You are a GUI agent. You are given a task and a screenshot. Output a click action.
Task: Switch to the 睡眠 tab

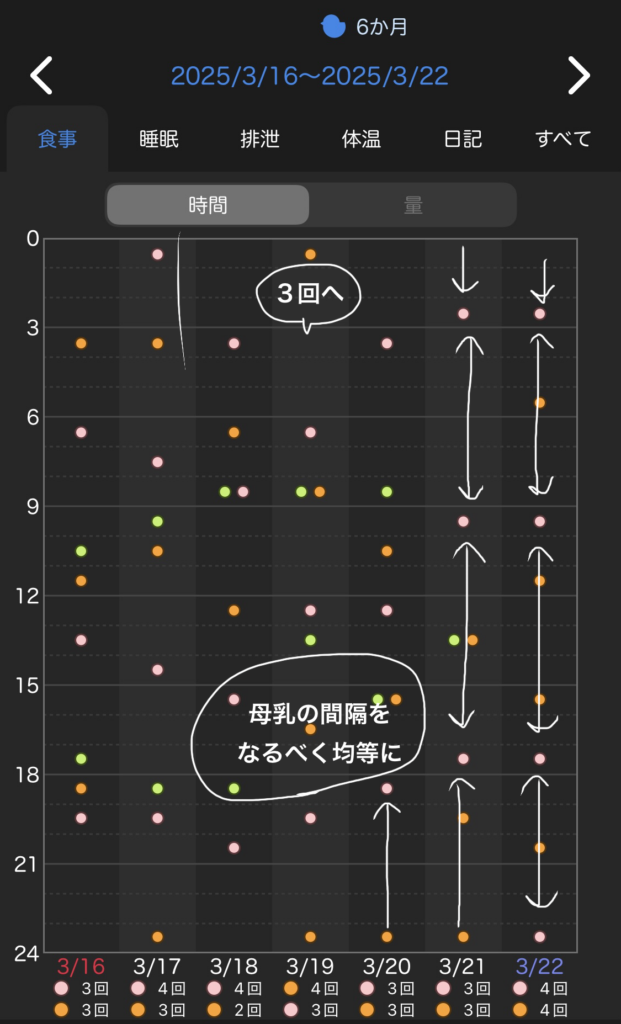tap(159, 139)
